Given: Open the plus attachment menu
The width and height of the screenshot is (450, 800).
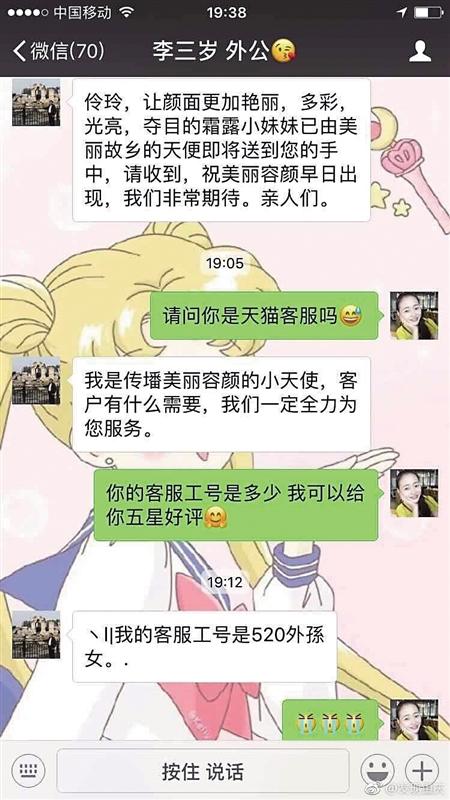Looking at the screenshot, I should [x=421, y=771].
